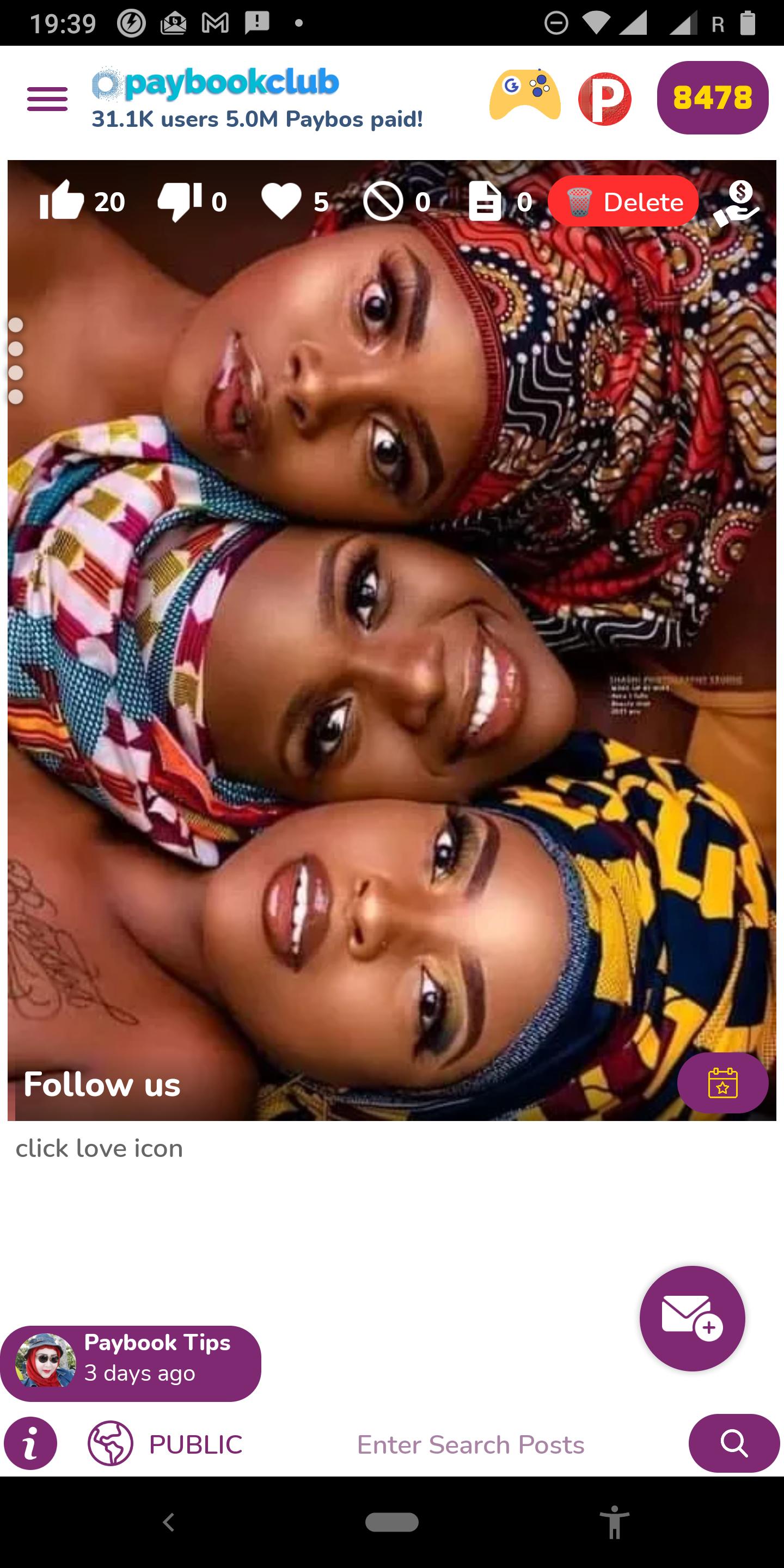
Task: Compose a new message via envelope button
Action: coord(692,1319)
